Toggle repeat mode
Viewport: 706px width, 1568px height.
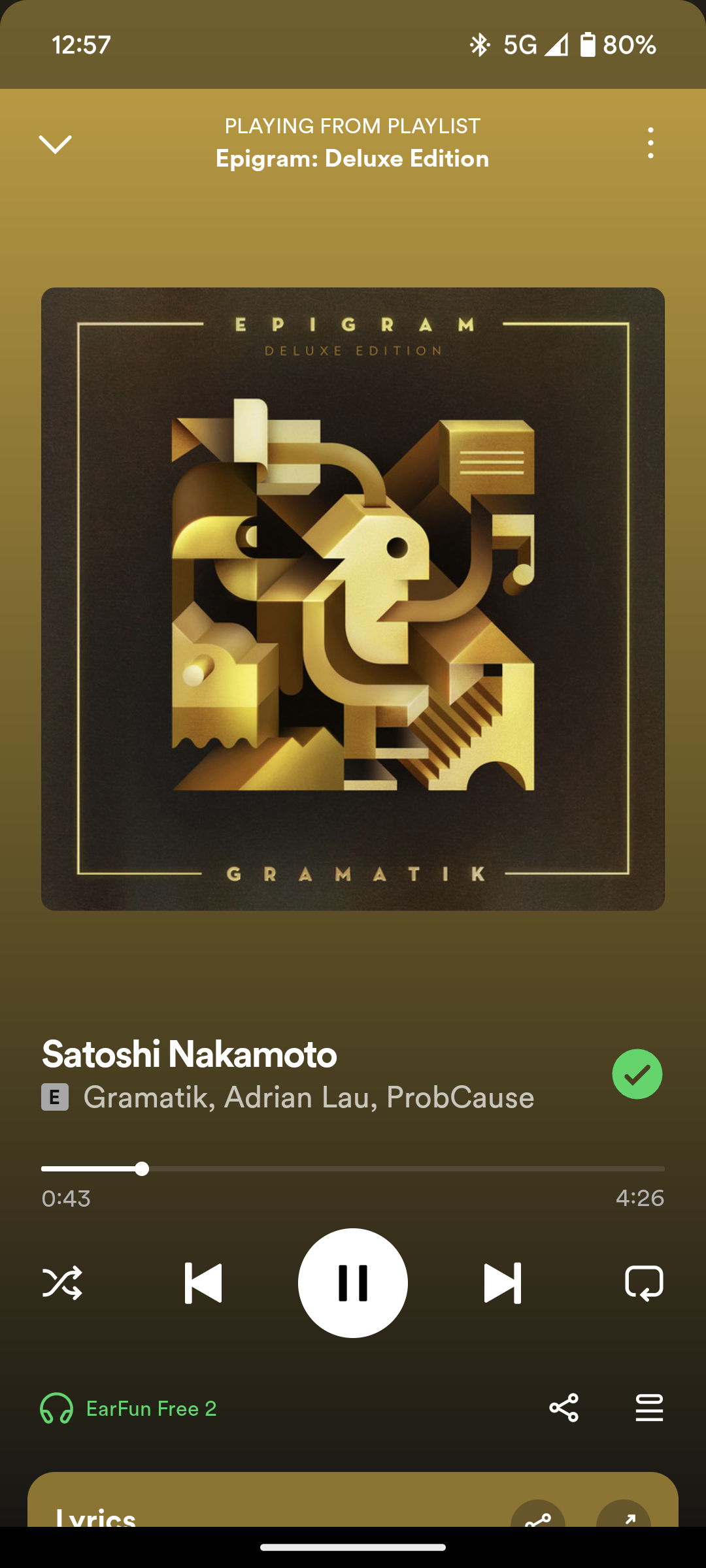(x=644, y=1283)
